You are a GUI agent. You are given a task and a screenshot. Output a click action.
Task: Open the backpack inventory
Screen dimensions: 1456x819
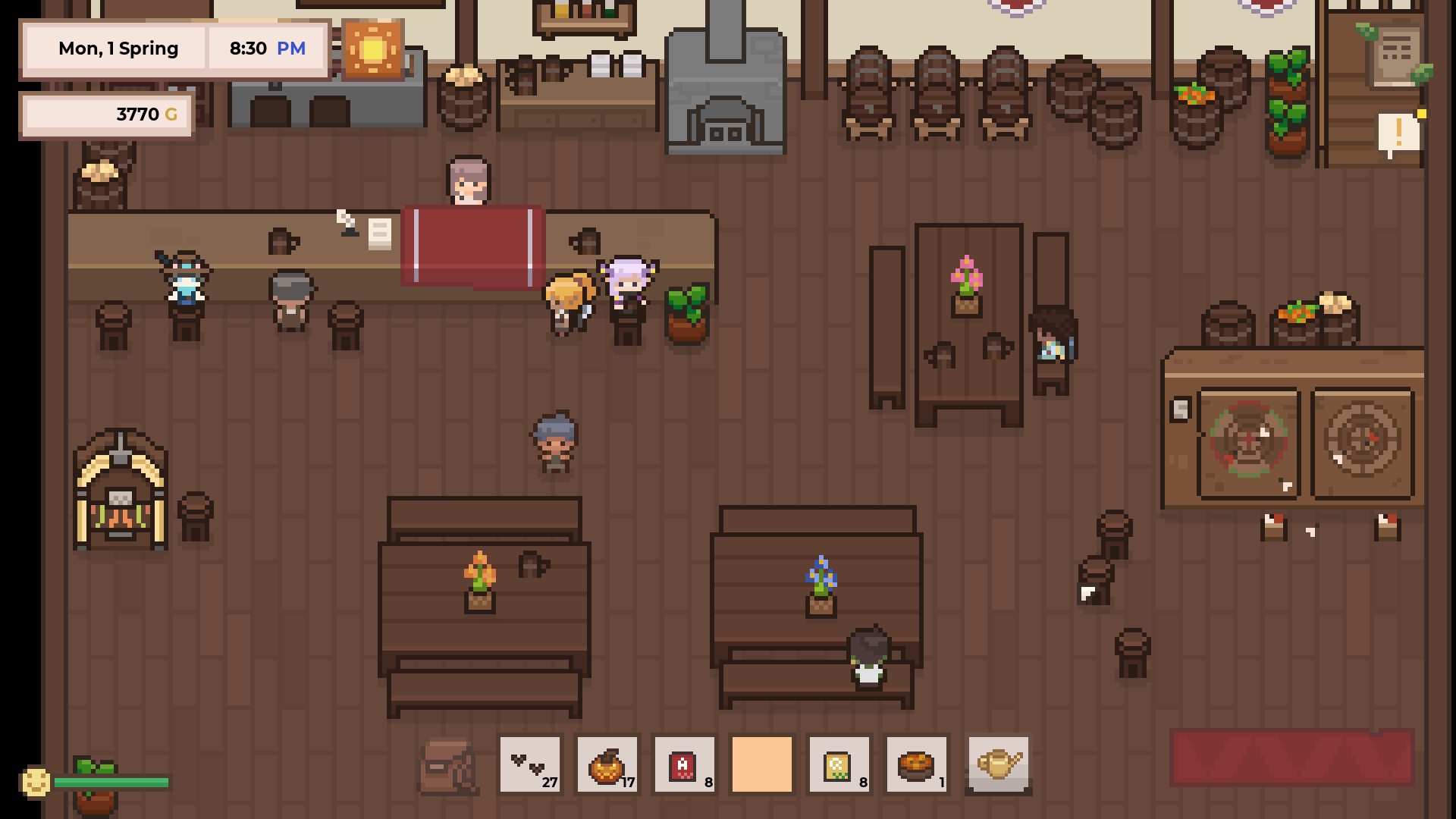point(447,766)
